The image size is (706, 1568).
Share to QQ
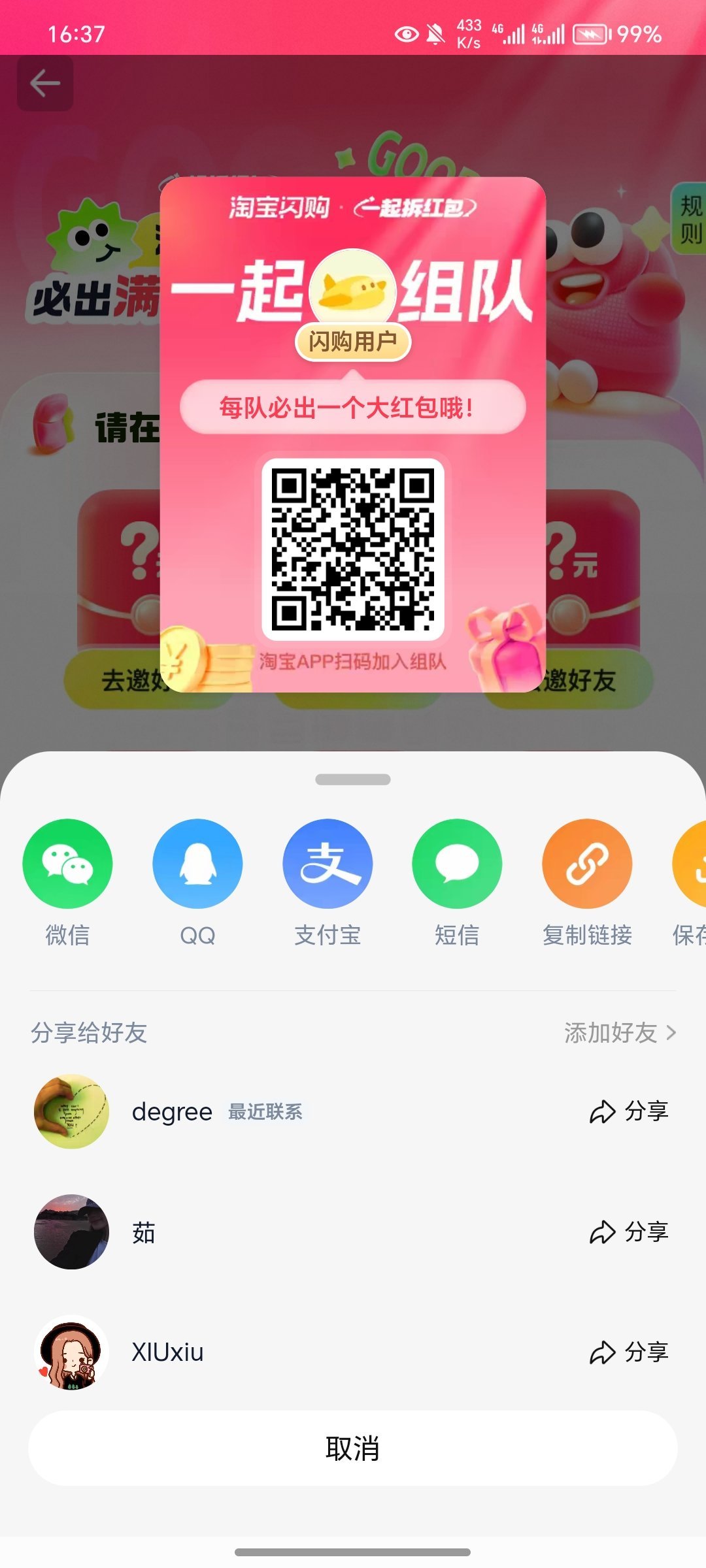pyautogui.click(x=197, y=864)
